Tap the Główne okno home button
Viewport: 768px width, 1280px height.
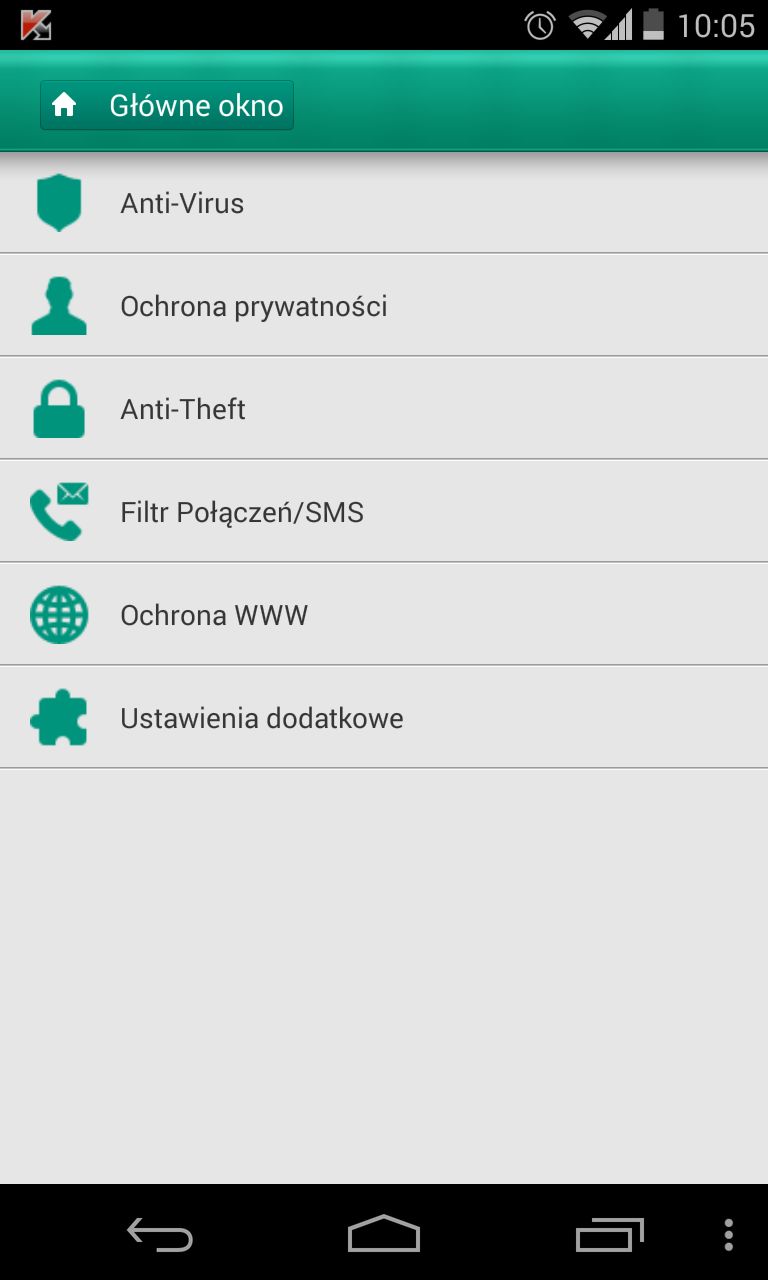167,105
